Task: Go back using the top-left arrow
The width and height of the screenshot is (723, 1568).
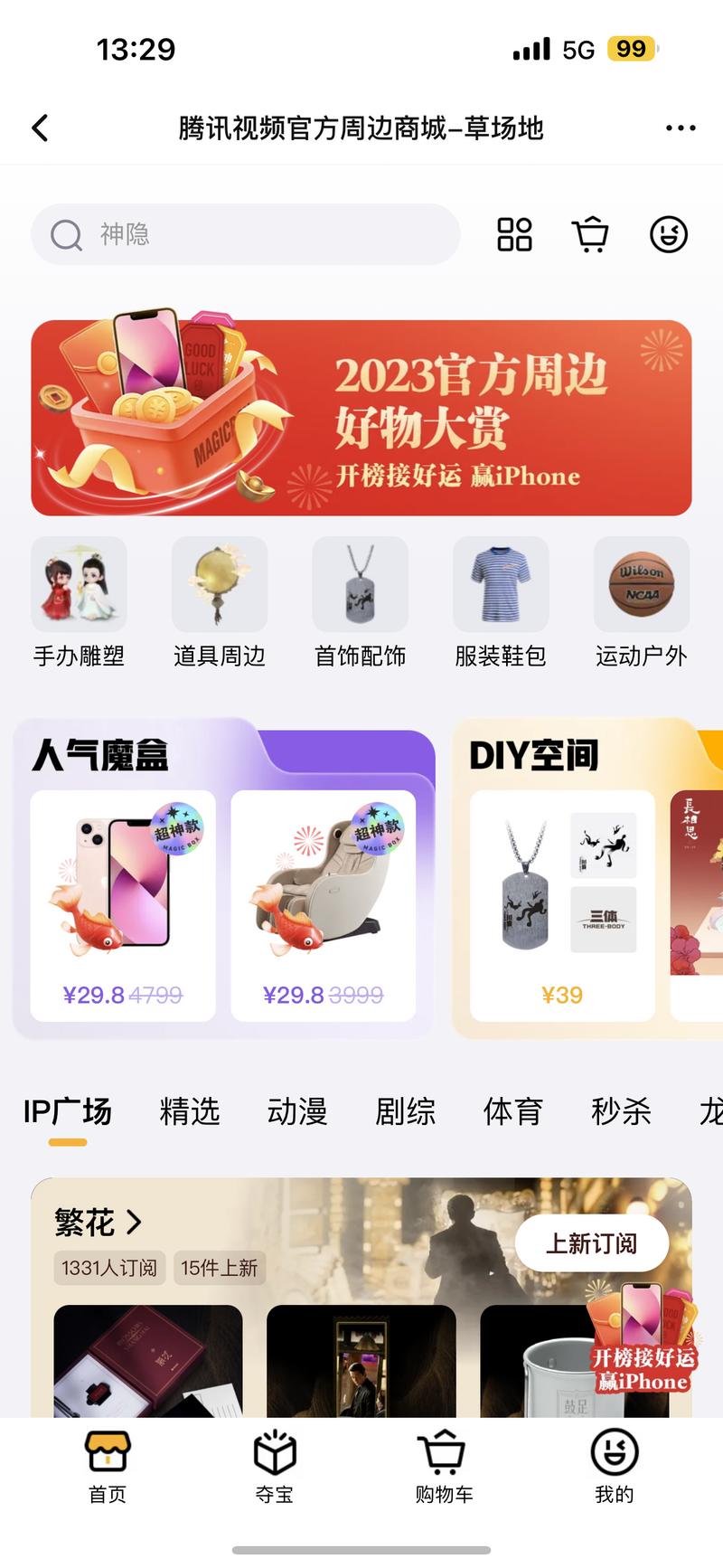Action: point(40,128)
